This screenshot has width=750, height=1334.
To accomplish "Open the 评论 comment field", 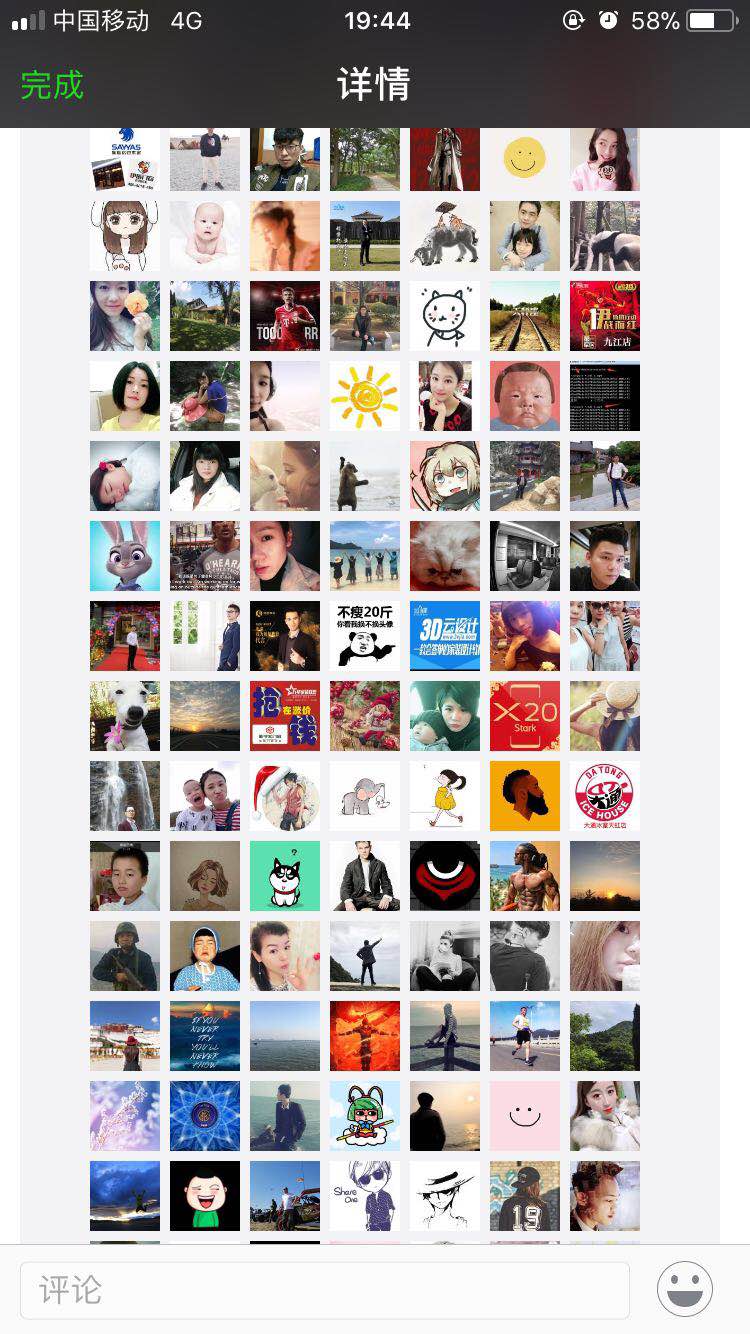I will click(325, 1290).
